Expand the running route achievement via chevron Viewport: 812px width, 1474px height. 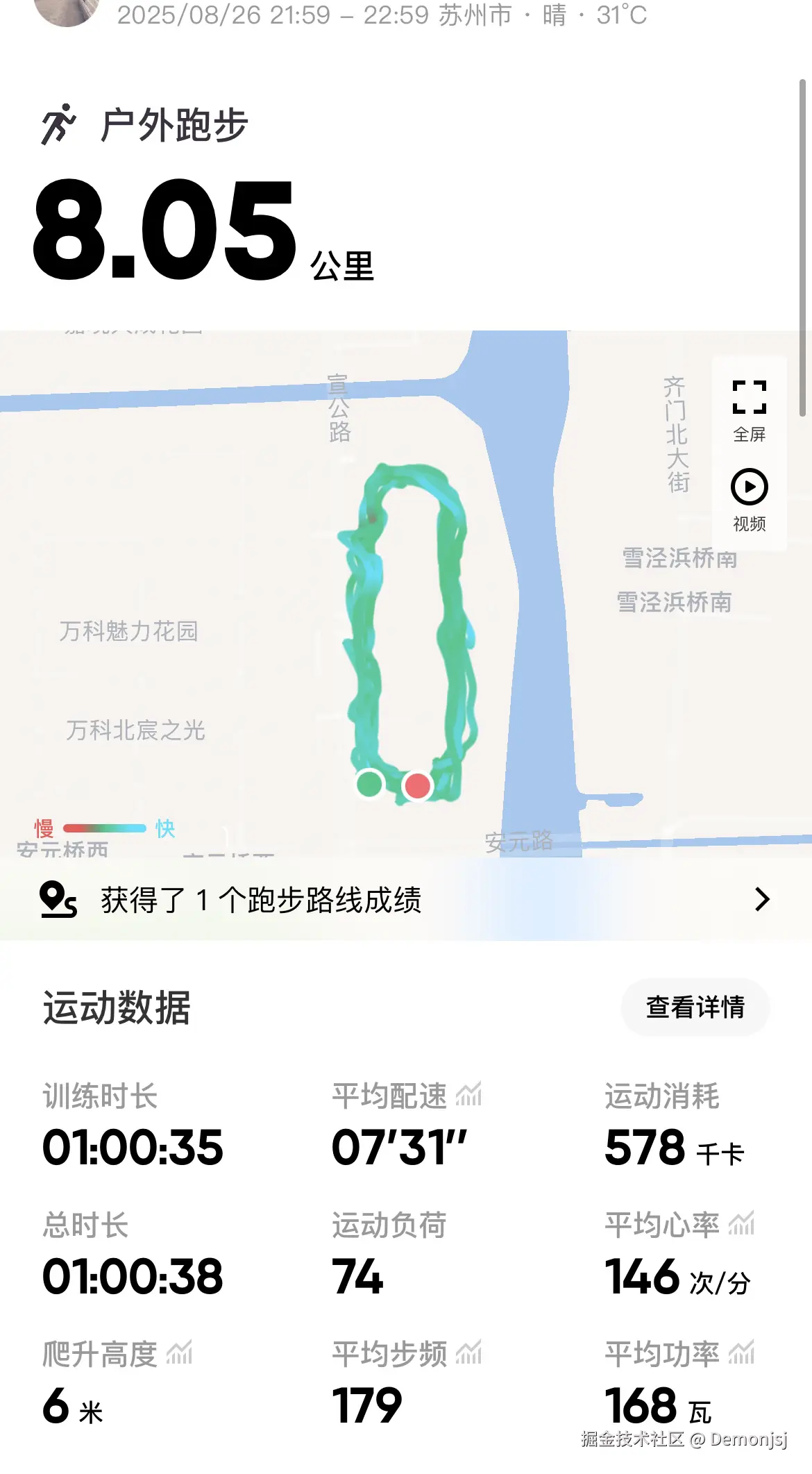(x=762, y=900)
